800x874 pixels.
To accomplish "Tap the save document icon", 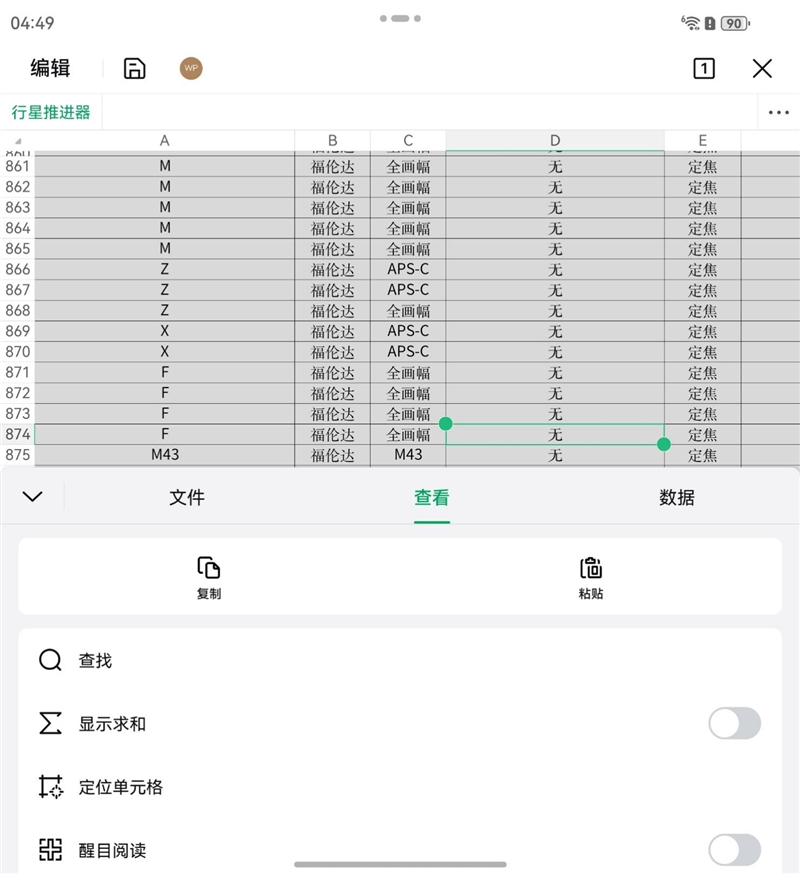I will 134,68.
